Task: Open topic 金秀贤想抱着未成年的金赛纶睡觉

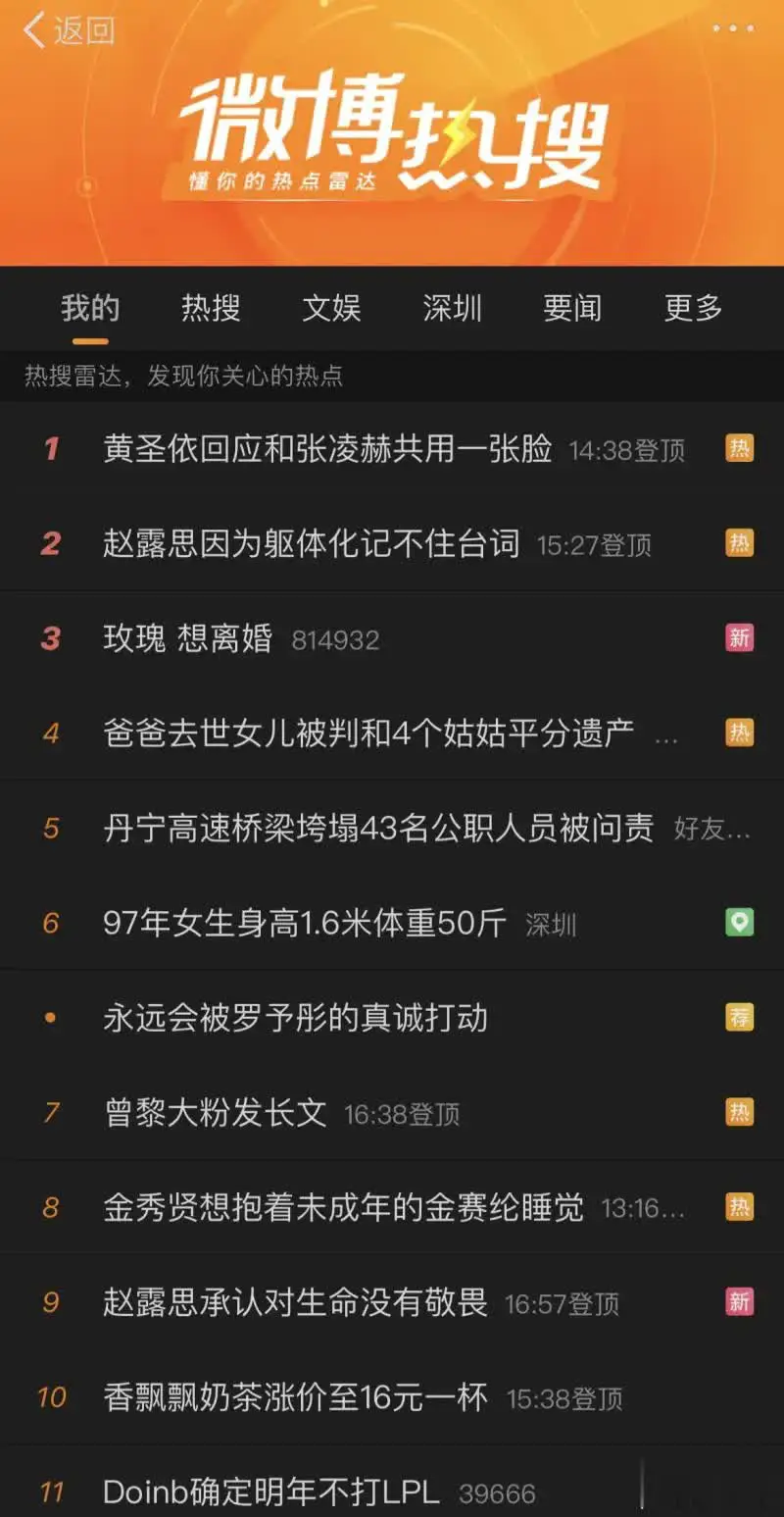Action: point(392,1207)
